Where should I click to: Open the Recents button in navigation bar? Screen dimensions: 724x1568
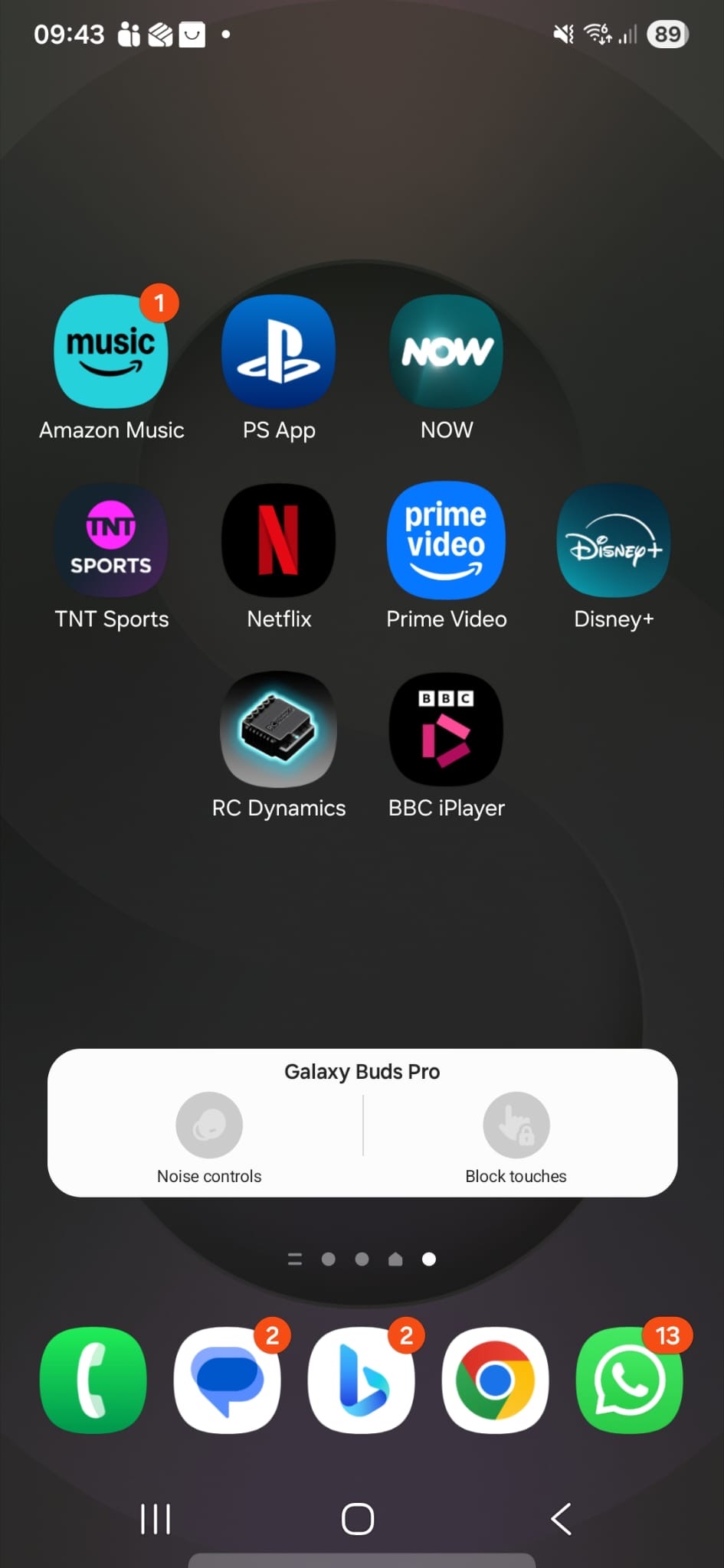point(156,1520)
